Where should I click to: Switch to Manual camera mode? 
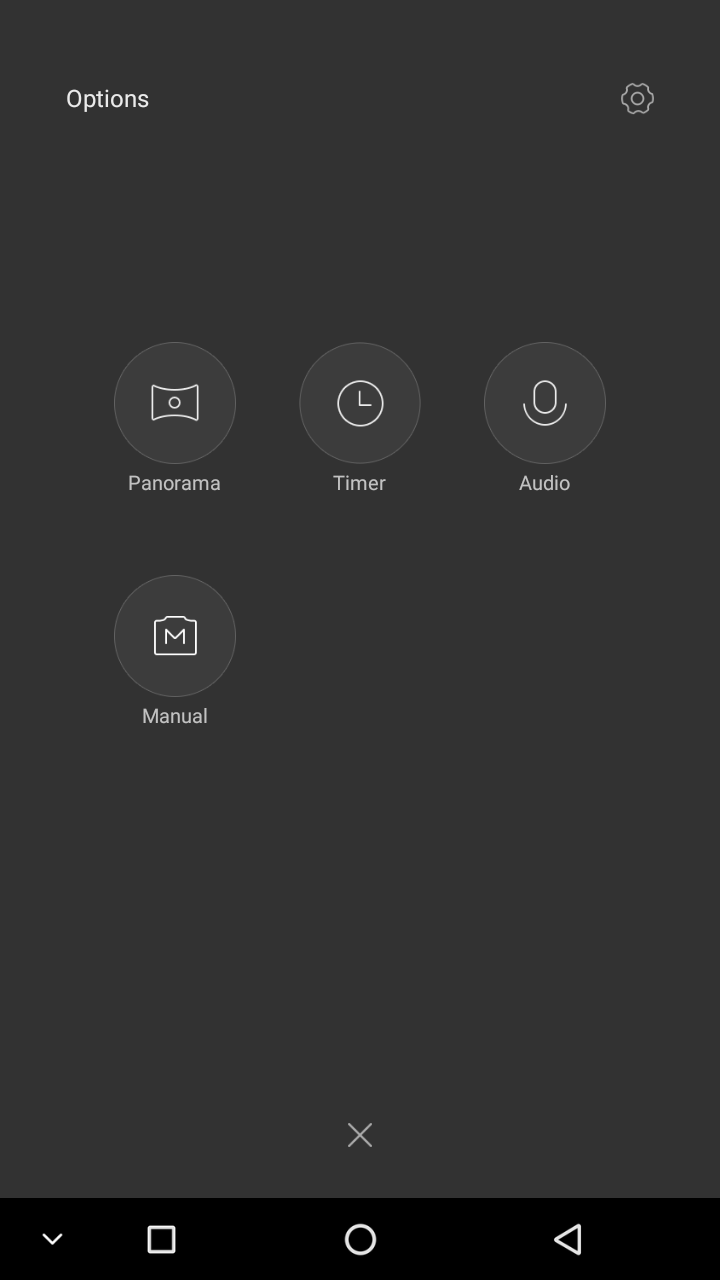(x=175, y=636)
